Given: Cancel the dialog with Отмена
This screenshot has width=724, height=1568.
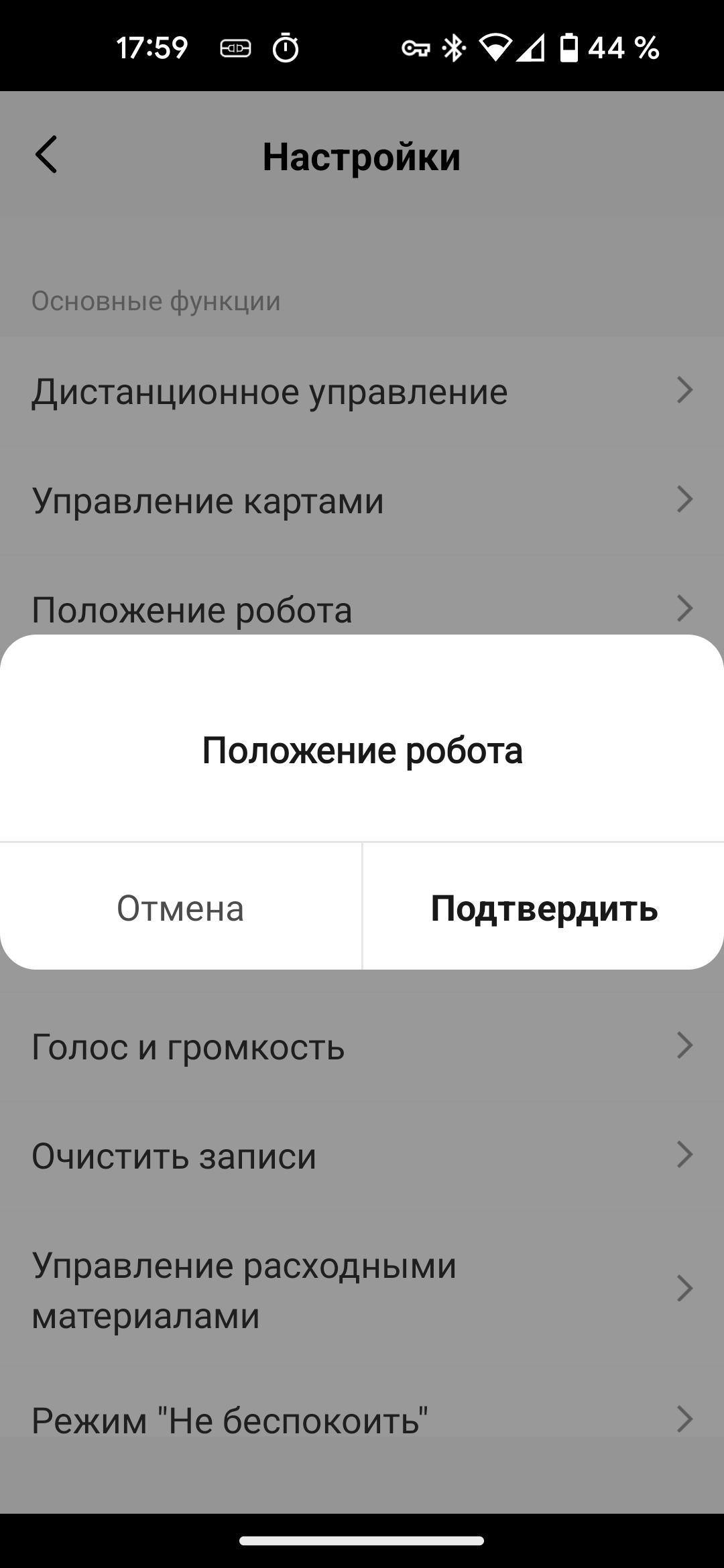Looking at the screenshot, I should pyautogui.click(x=180, y=908).
